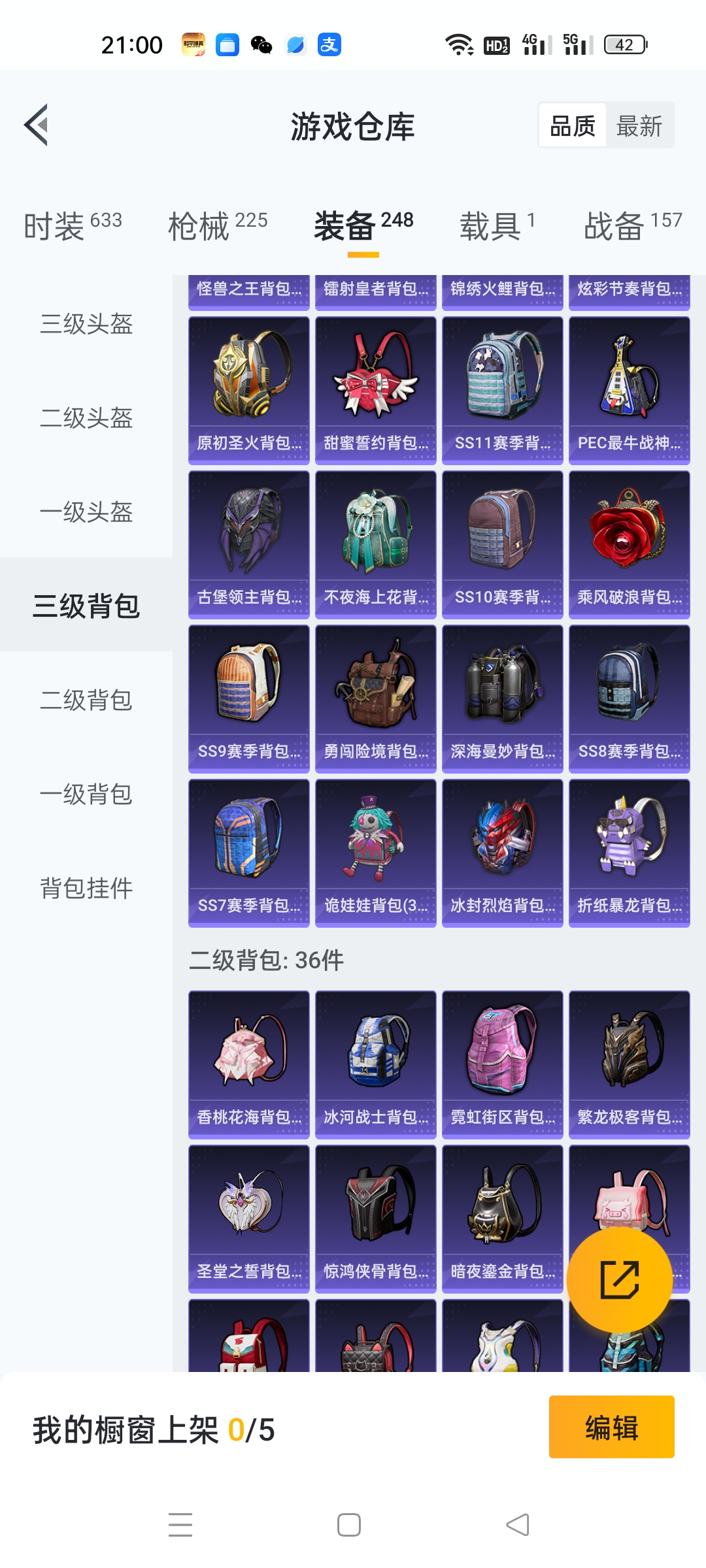Image resolution: width=706 pixels, height=1568 pixels.
Task: Open the 香桃花海背包 item
Action: [x=249, y=1065]
